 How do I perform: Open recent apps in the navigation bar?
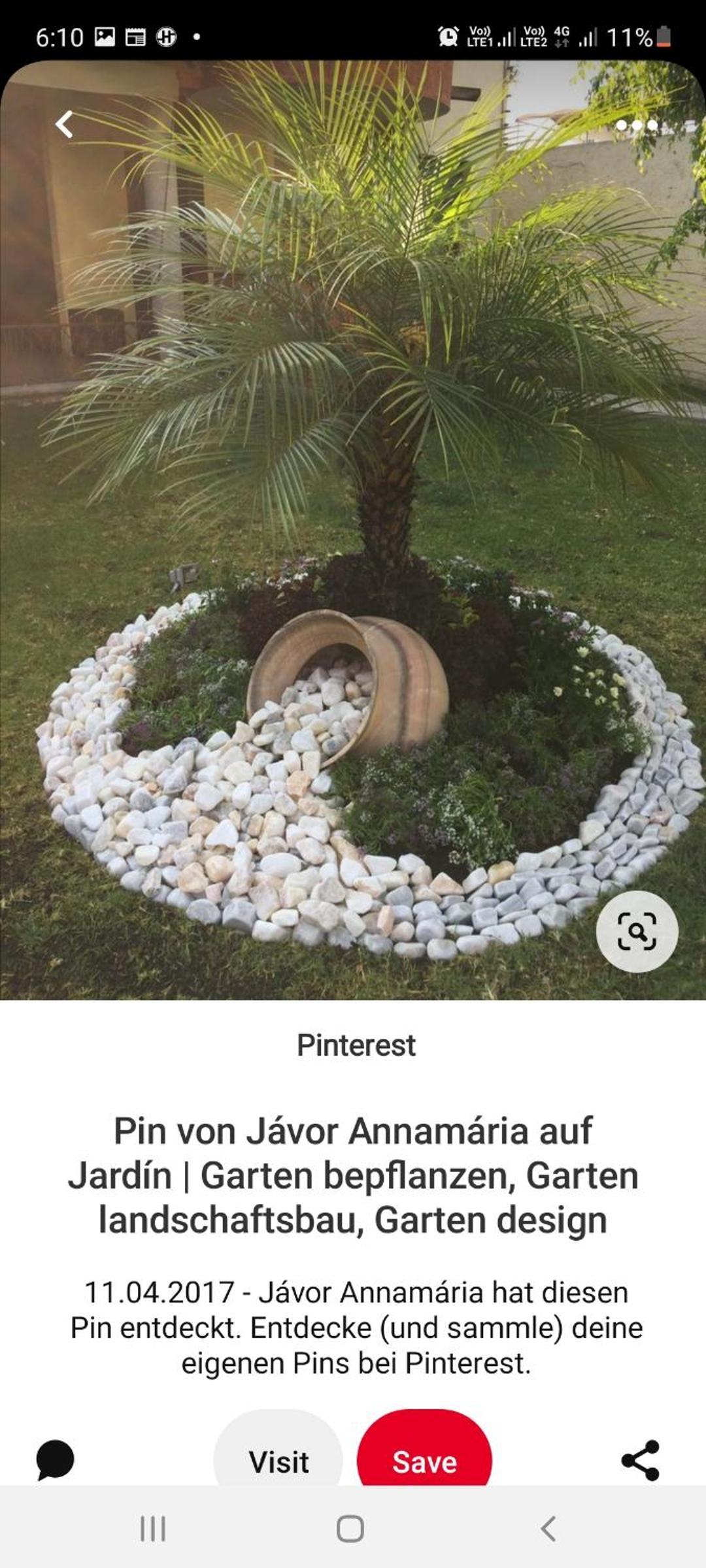[153, 1529]
